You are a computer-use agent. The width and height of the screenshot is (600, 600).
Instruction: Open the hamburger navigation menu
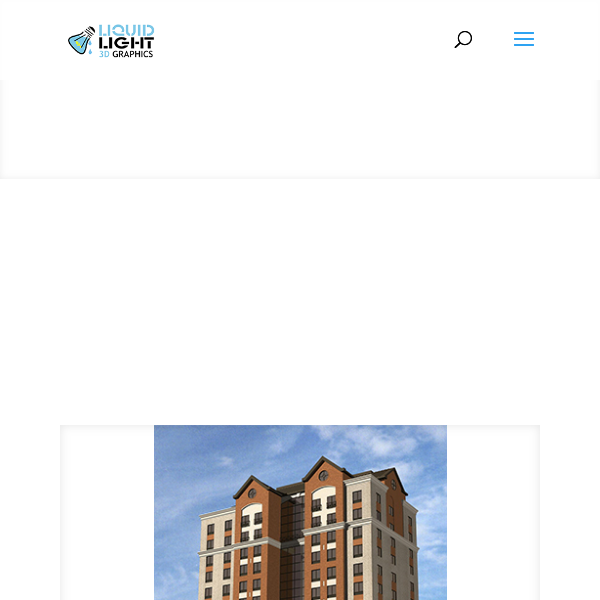coord(524,40)
